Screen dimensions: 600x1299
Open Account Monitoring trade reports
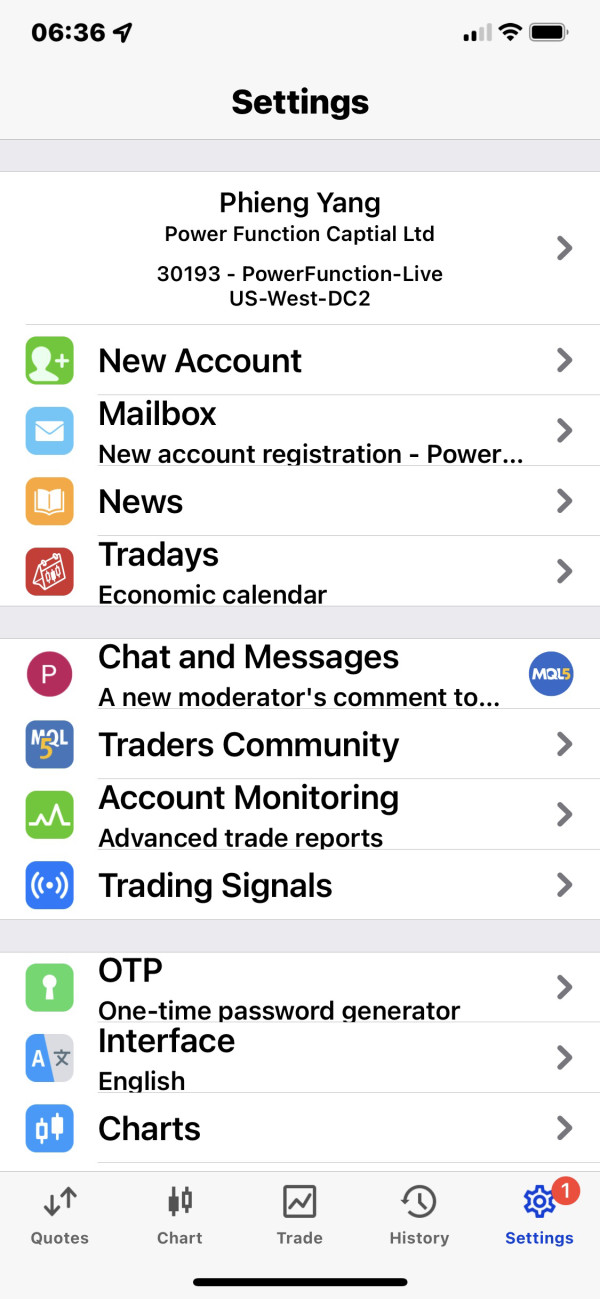[300, 814]
